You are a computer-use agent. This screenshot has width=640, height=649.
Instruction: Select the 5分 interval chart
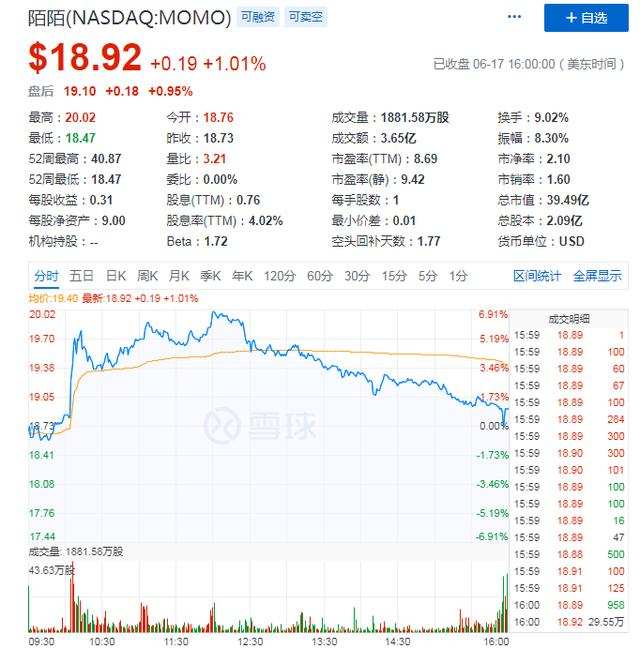[x=428, y=276]
